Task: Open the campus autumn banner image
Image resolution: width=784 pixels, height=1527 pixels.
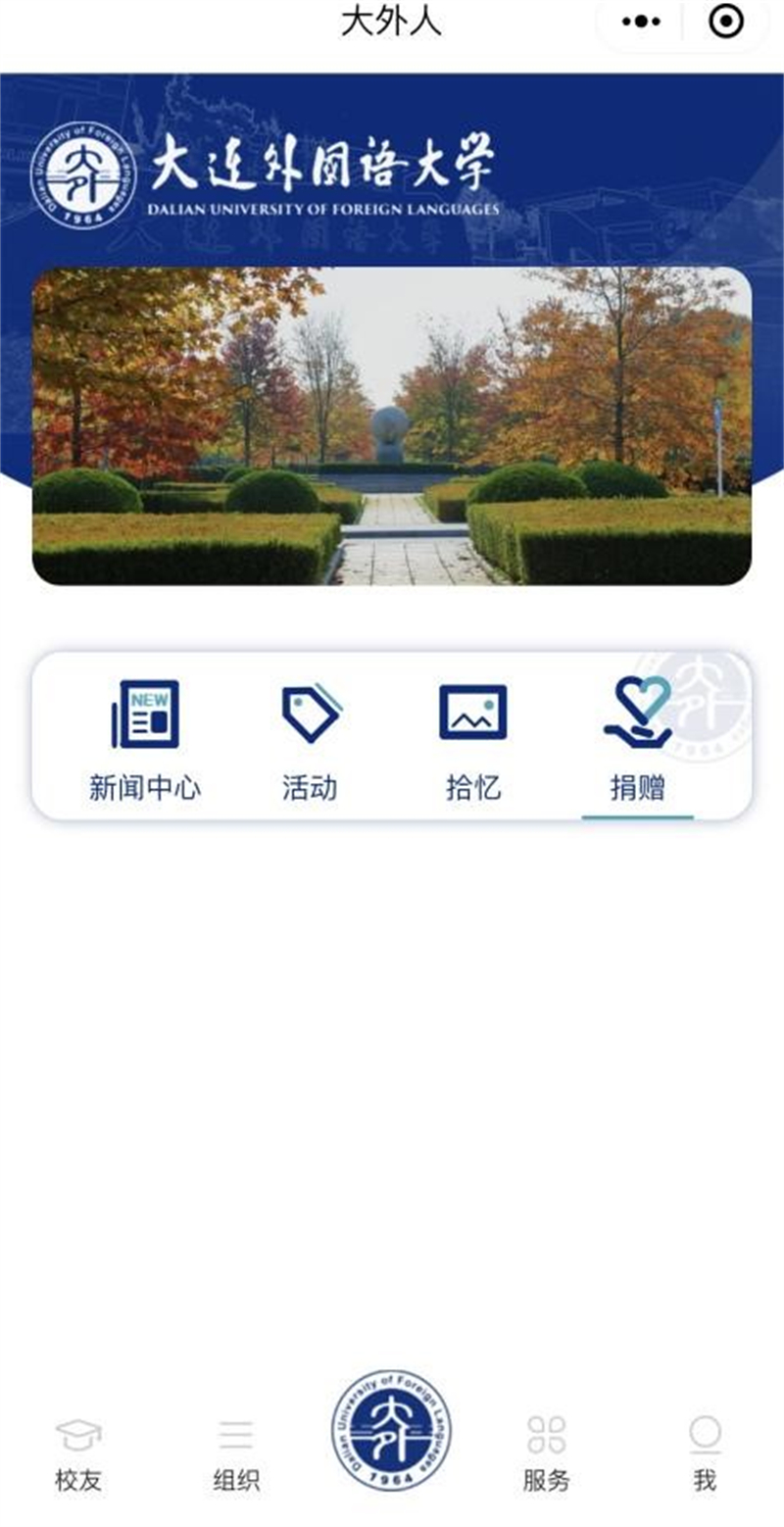Action: (x=392, y=425)
